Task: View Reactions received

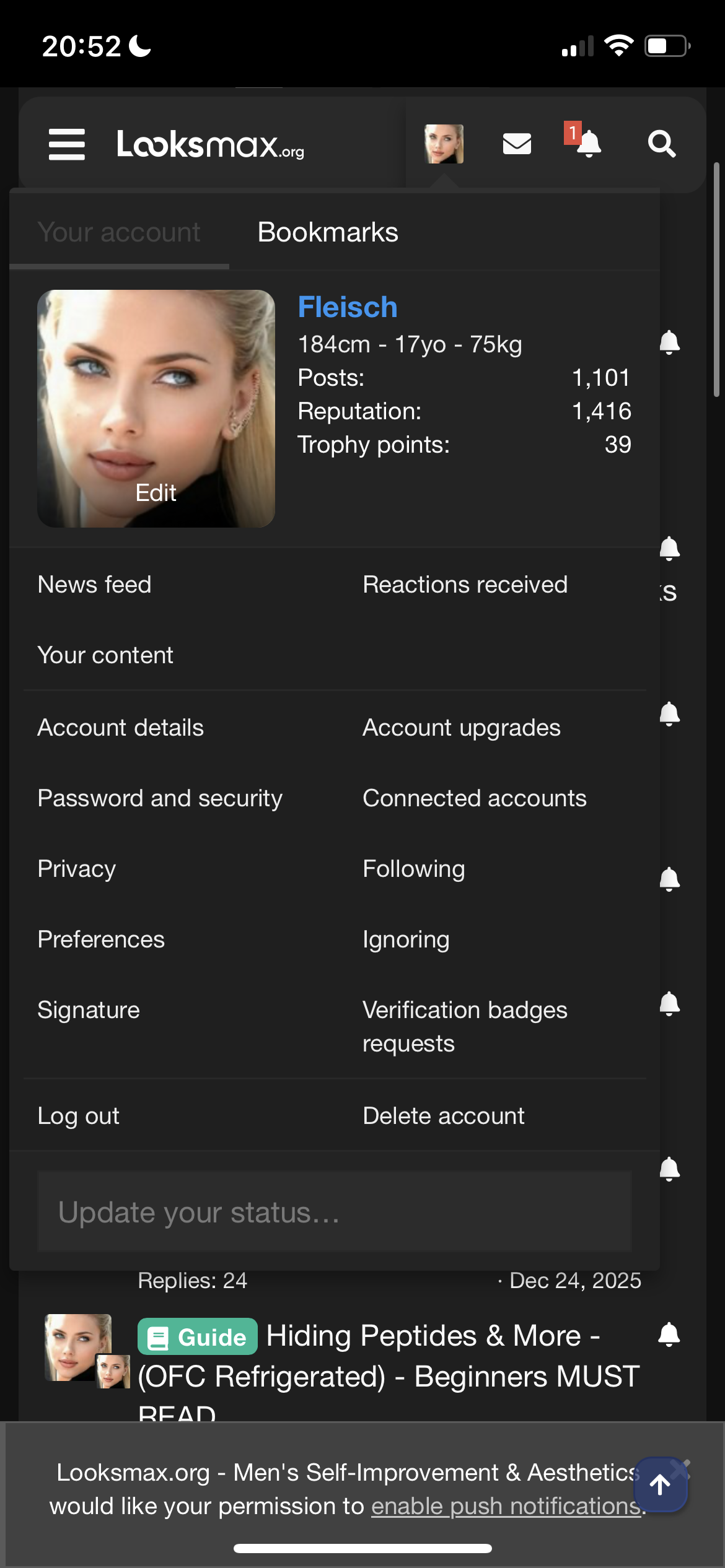Action: (465, 585)
